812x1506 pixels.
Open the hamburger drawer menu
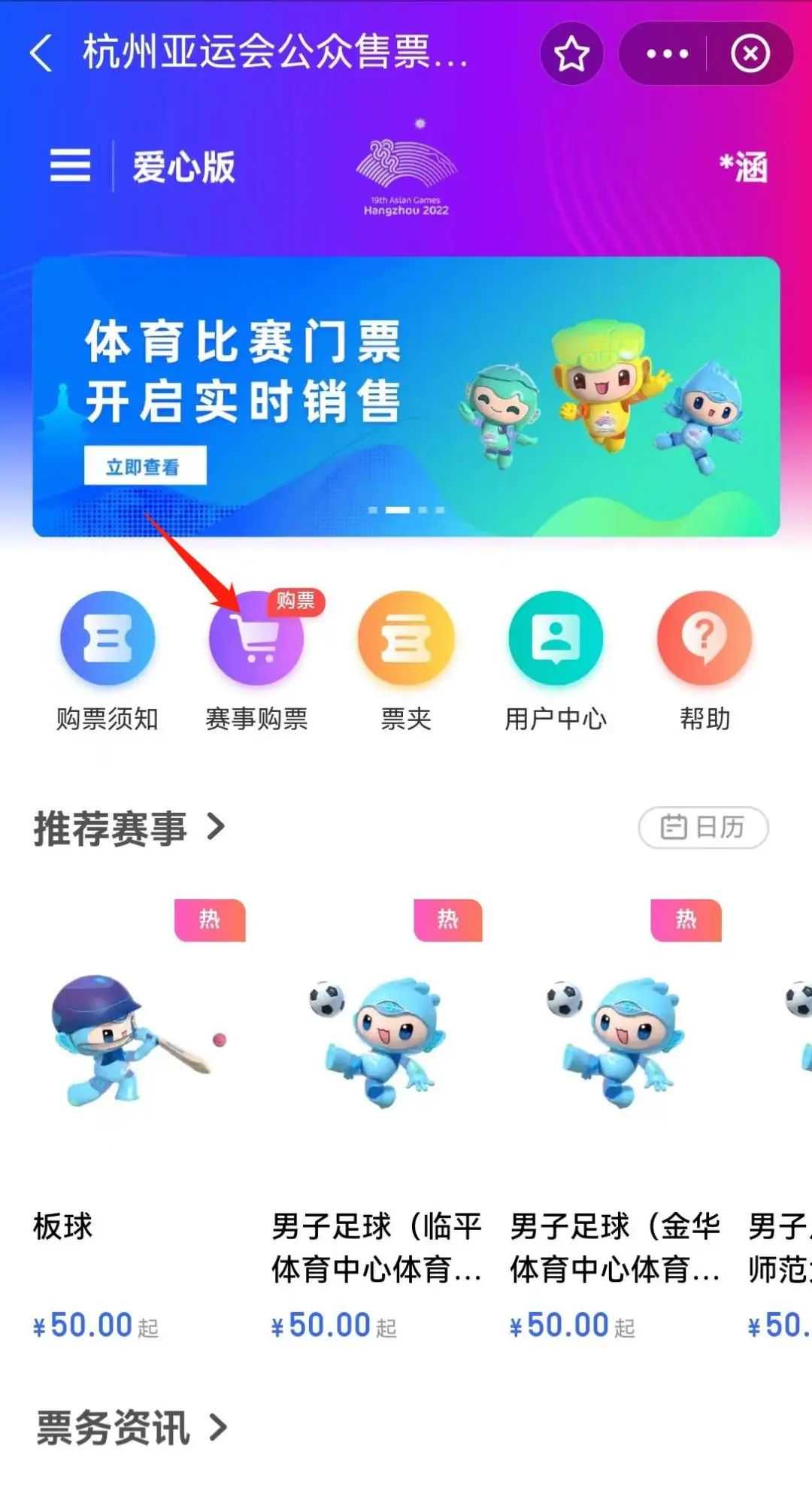pos(70,165)
